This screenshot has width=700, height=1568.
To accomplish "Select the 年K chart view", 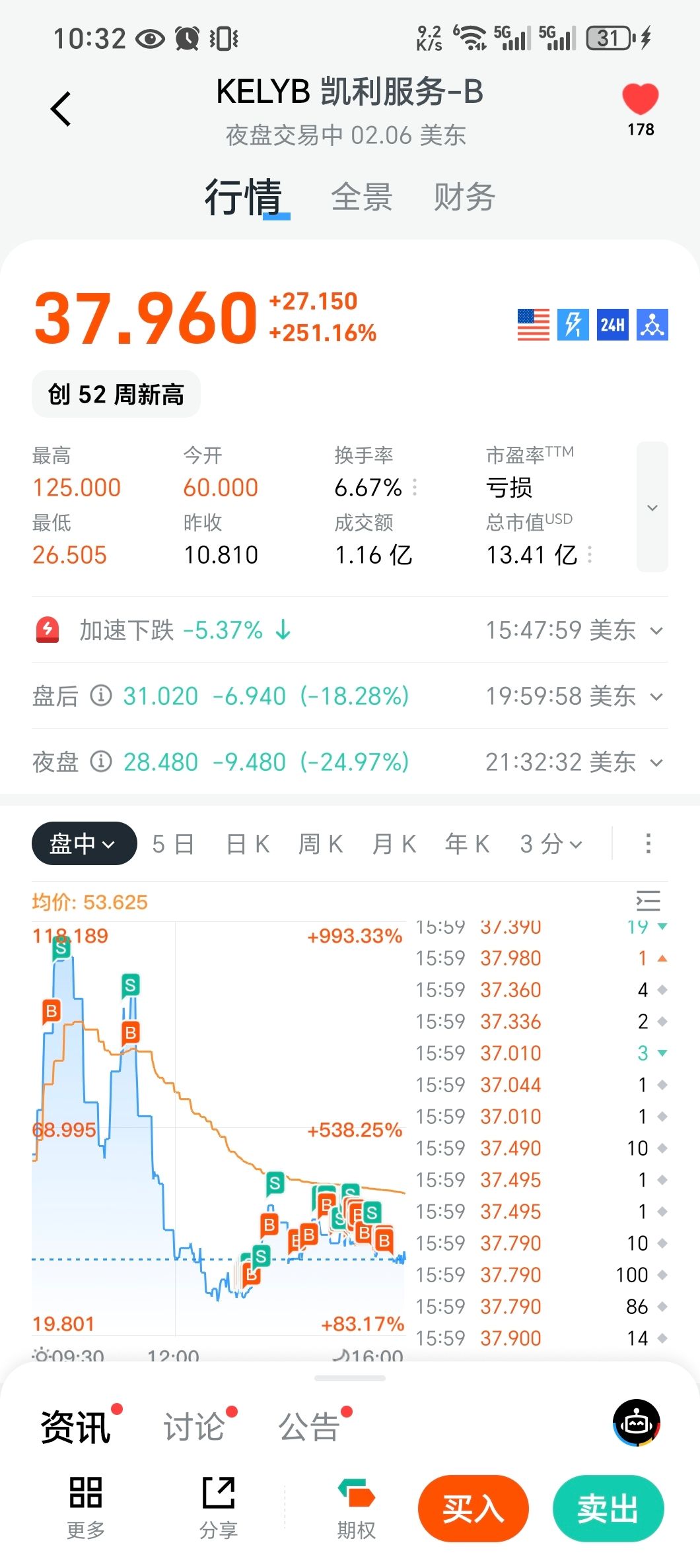I will pyautogui.click(x=468, y=843).
